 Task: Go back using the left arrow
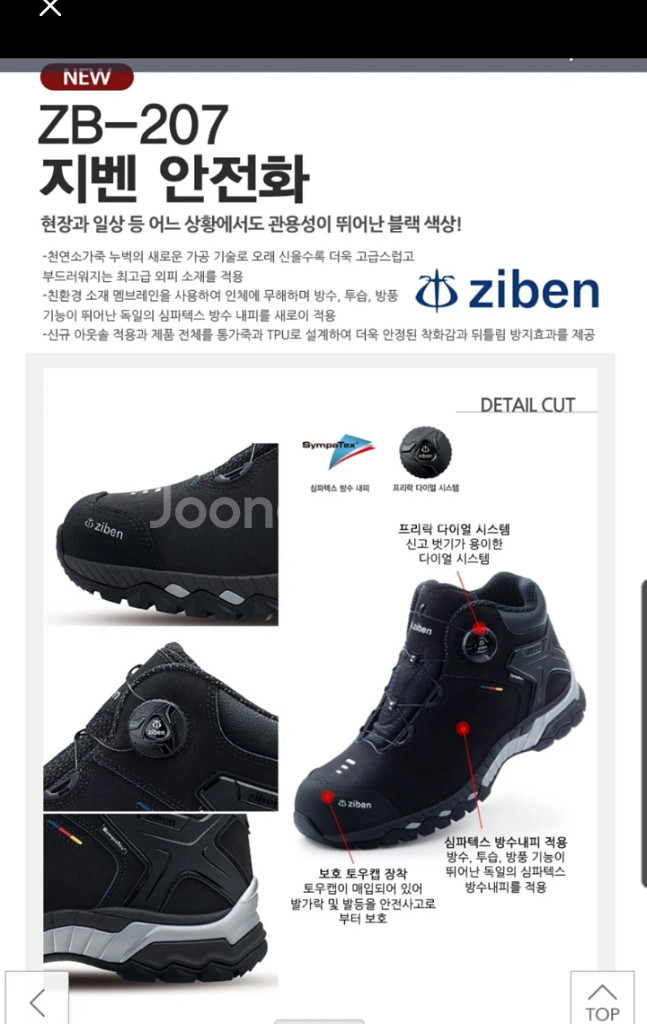37,1000
